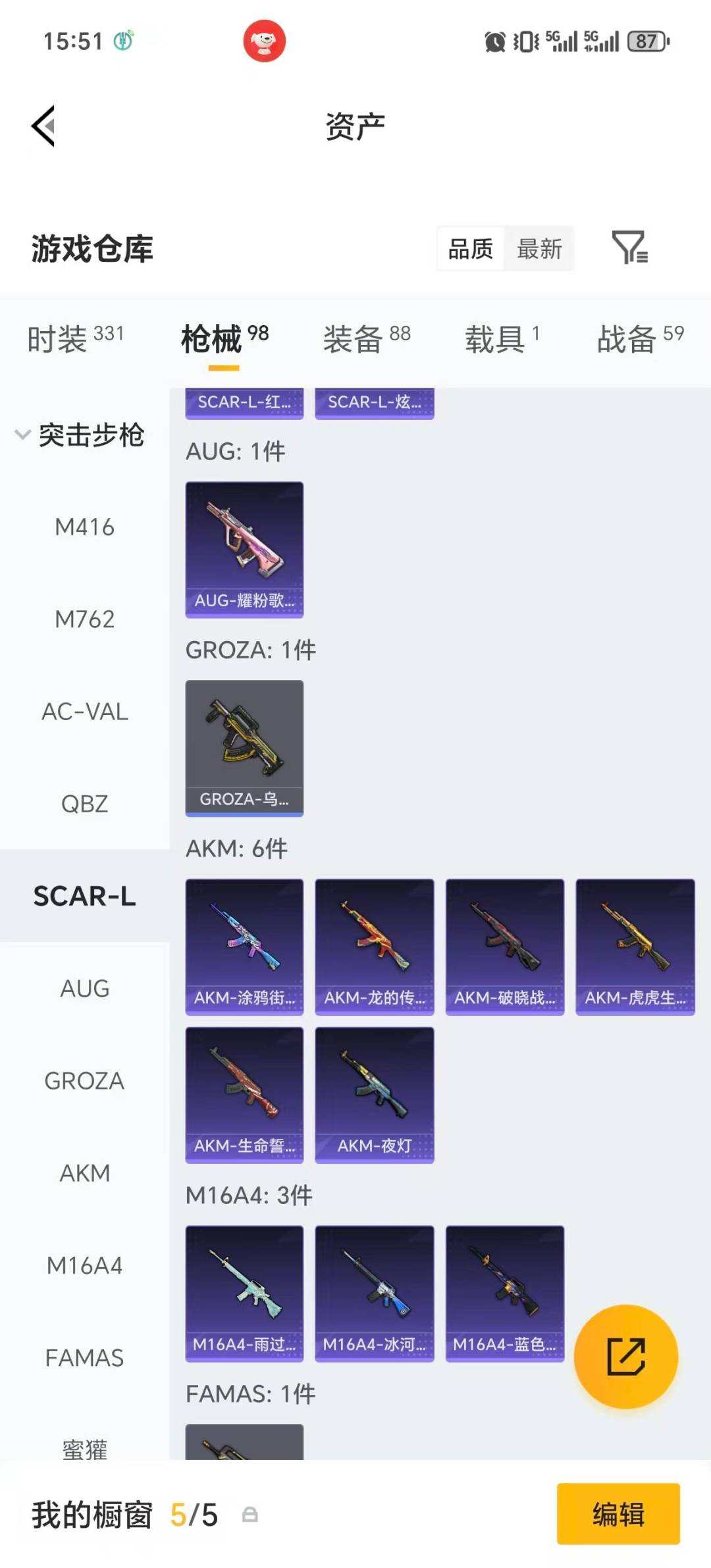Image resolution: width=711 pixels, height=1568 pixels.
Task: Open the M16A4-冰河 skin tile
Action: click(x=374, y=1294)
